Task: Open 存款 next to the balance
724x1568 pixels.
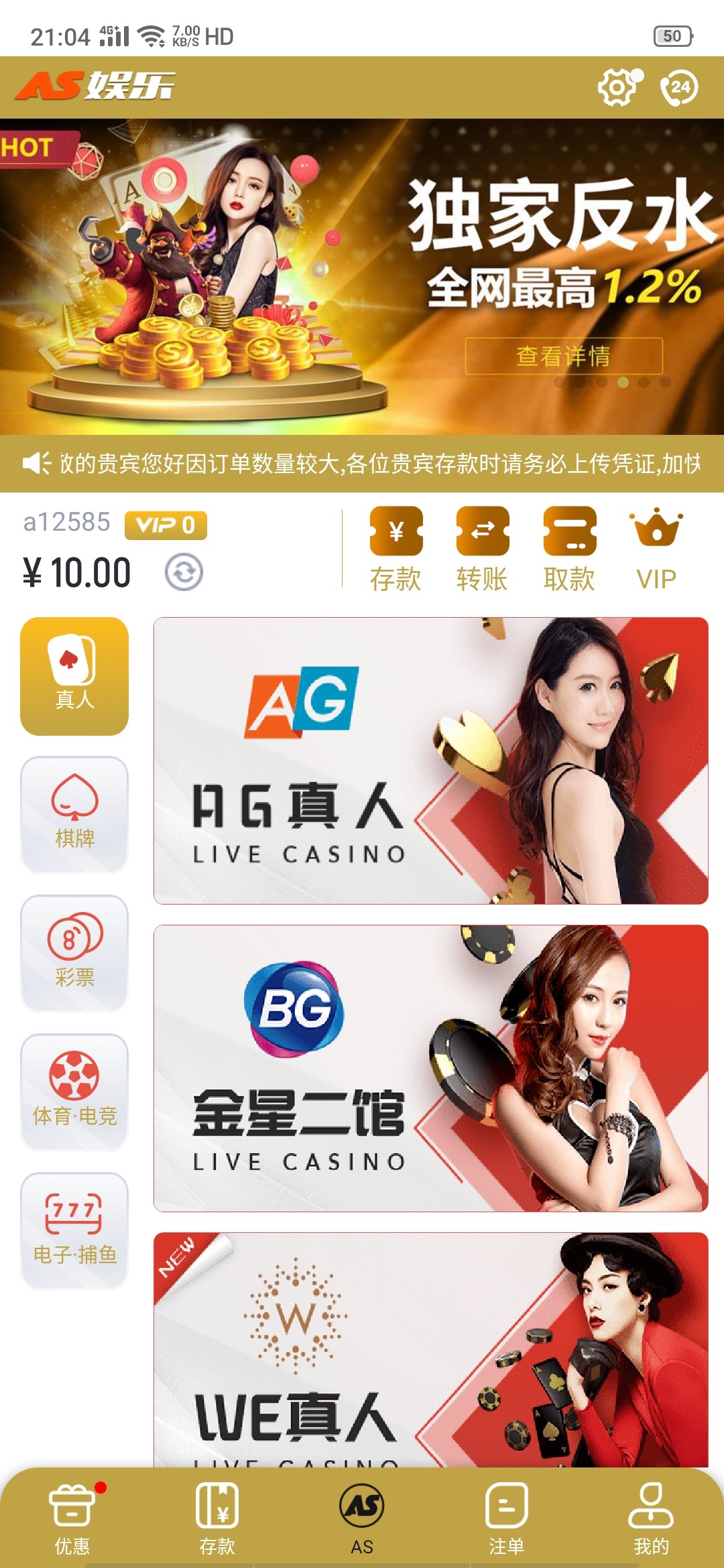Action: click(x=396, y=549)
